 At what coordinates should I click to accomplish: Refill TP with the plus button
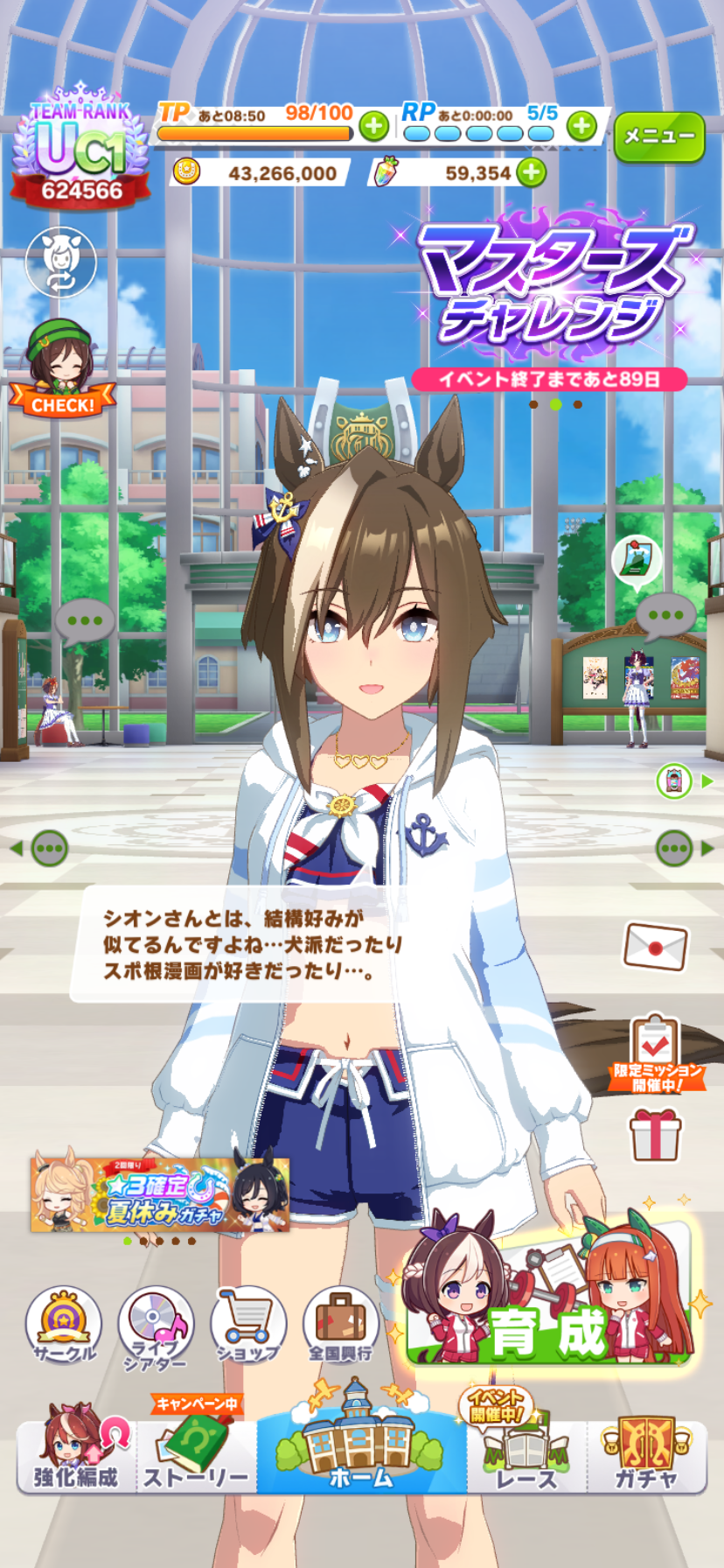coord(374,127)
